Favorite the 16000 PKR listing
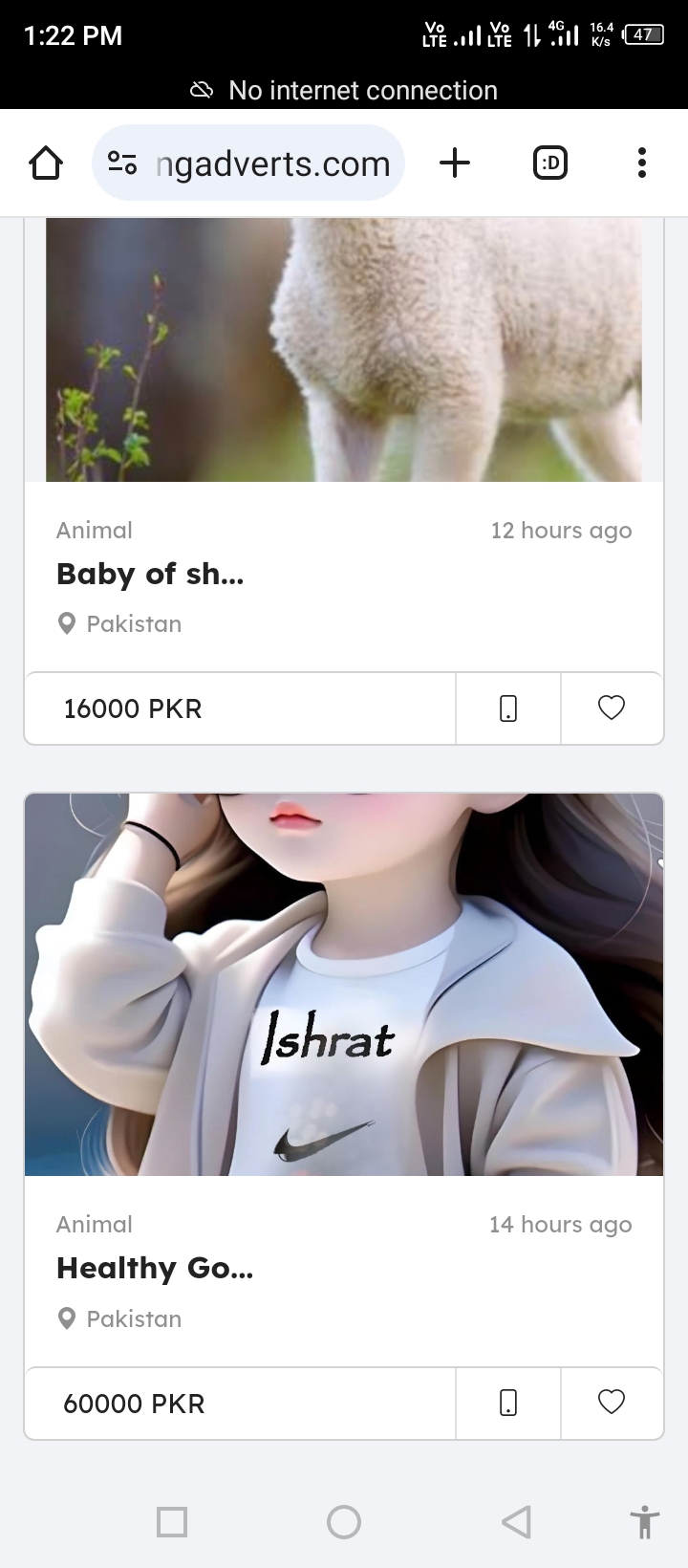Screen dimensions: 688x1568 click(612, 708)
